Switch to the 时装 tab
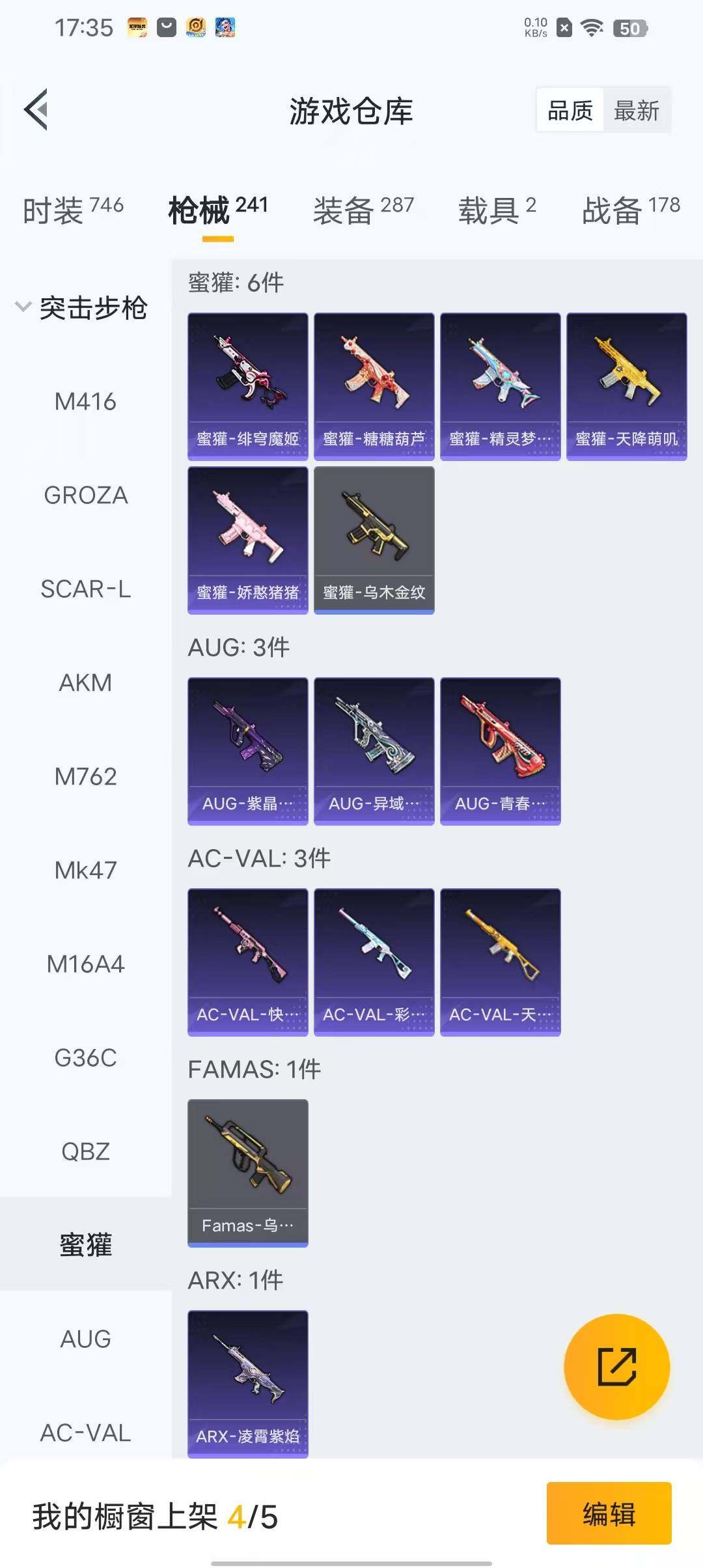The image size is (703, 1568). click(73, 210)
